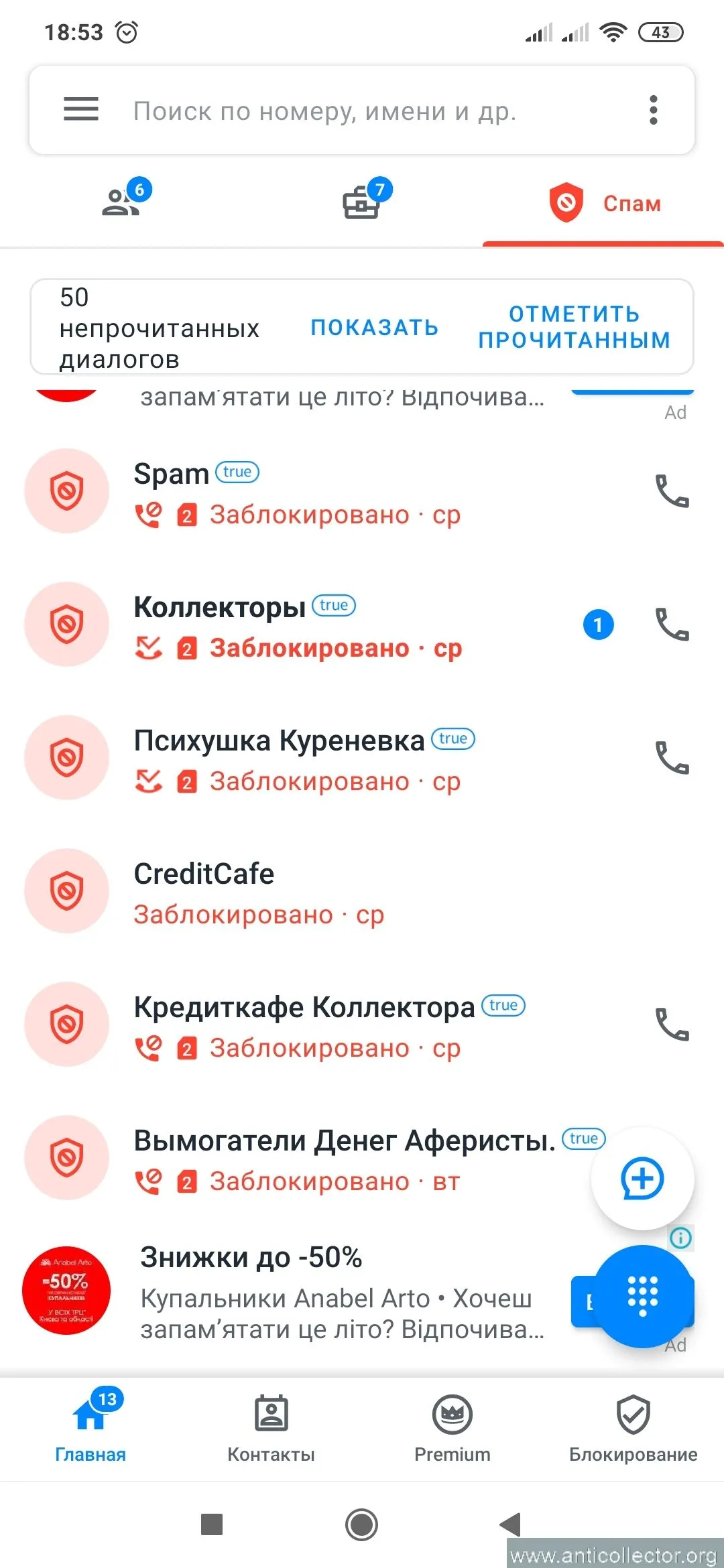Open the Premium section in bottom navigation
Screen dimensions: 724x1568
point(452,1427)
